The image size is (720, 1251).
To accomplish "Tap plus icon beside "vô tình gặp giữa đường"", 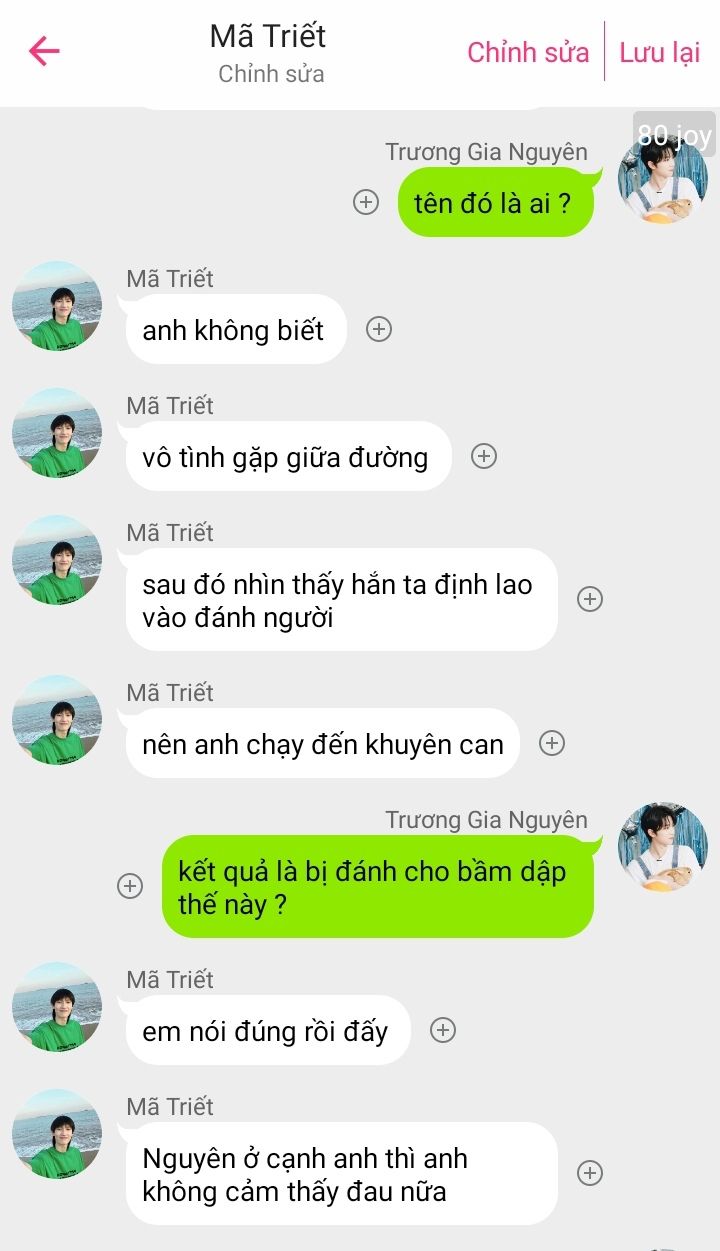I will 484,456.
